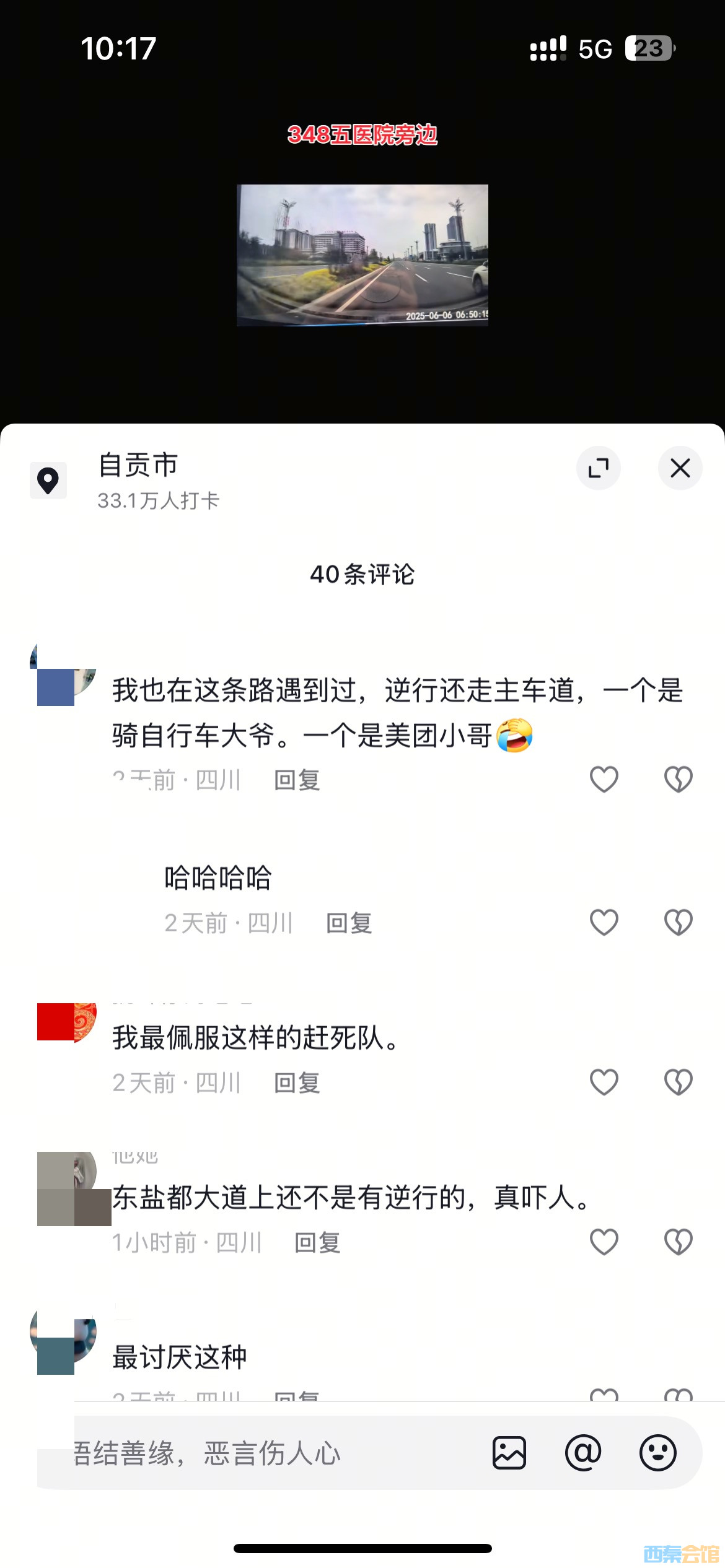
Task: Tap the comment input field
Action: tap(260, 1453)
